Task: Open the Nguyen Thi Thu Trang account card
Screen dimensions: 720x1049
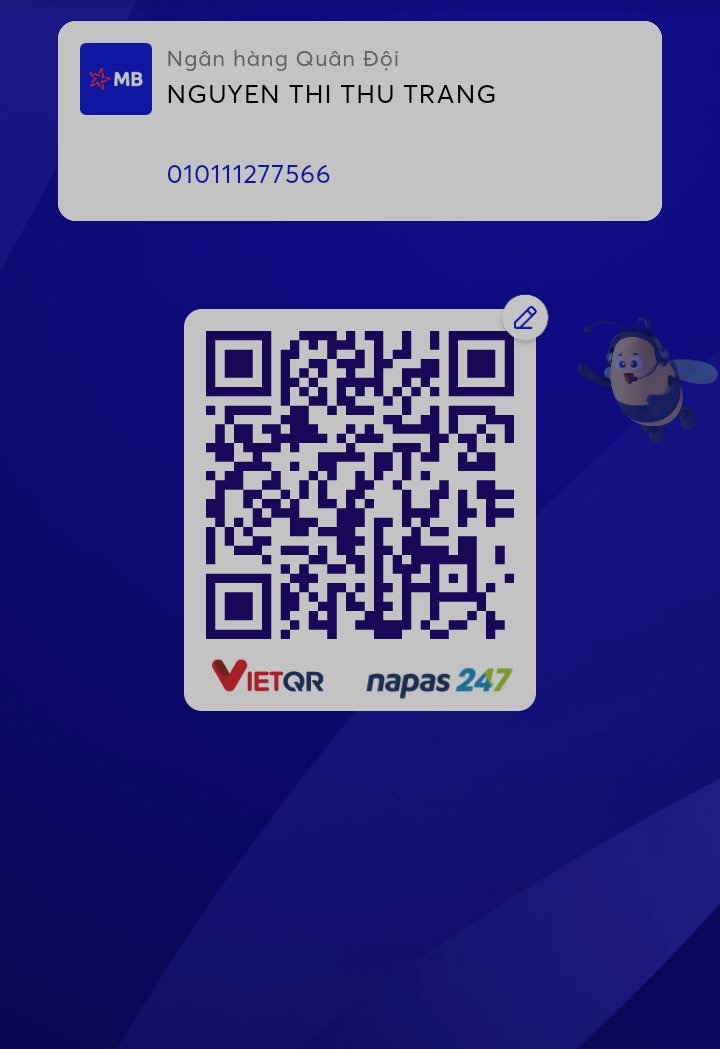Action: pyautogui.click(x=359, y=121)
